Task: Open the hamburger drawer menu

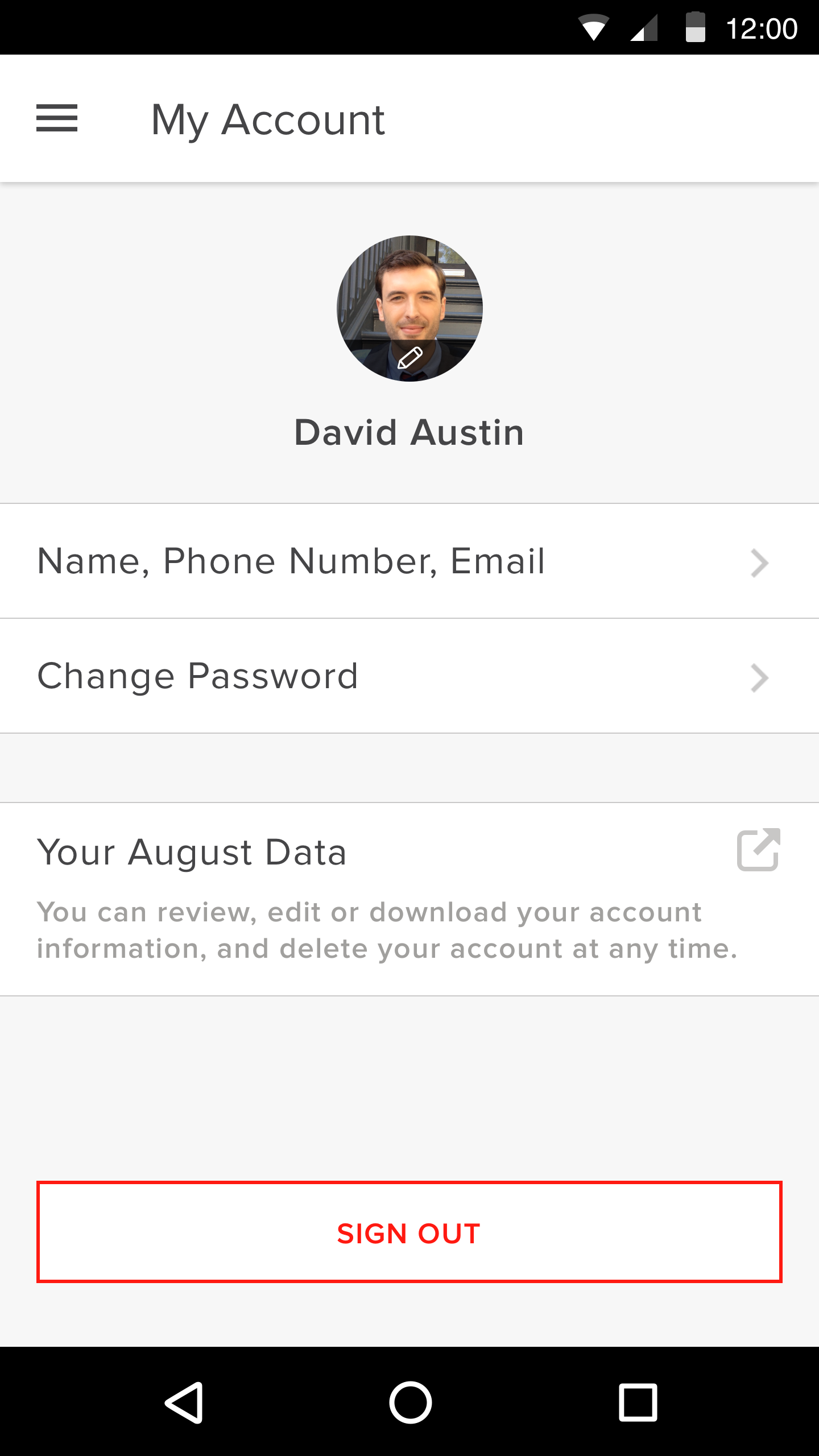Action: 57,118
